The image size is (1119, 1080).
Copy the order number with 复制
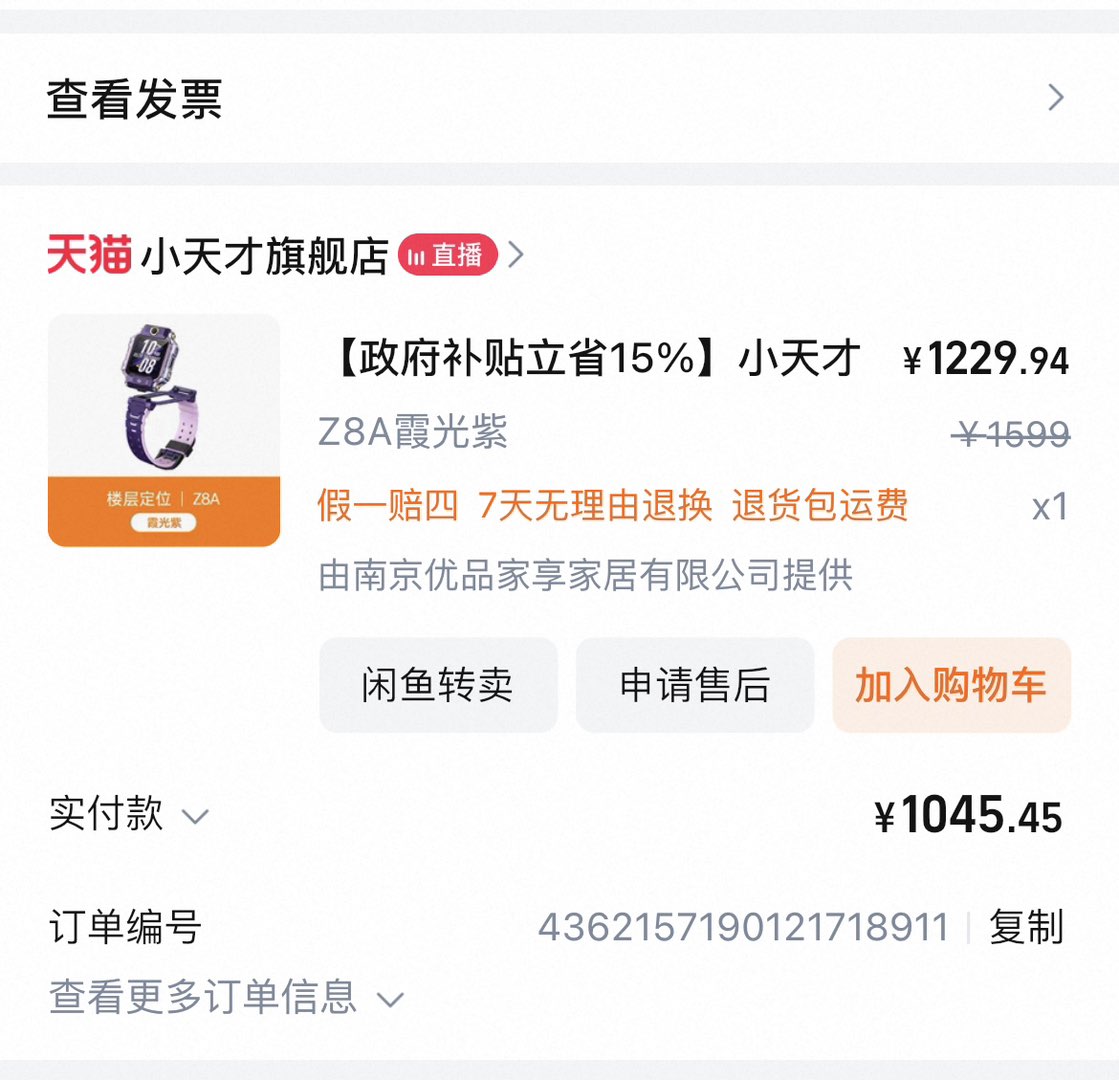tap(1025, 928)
